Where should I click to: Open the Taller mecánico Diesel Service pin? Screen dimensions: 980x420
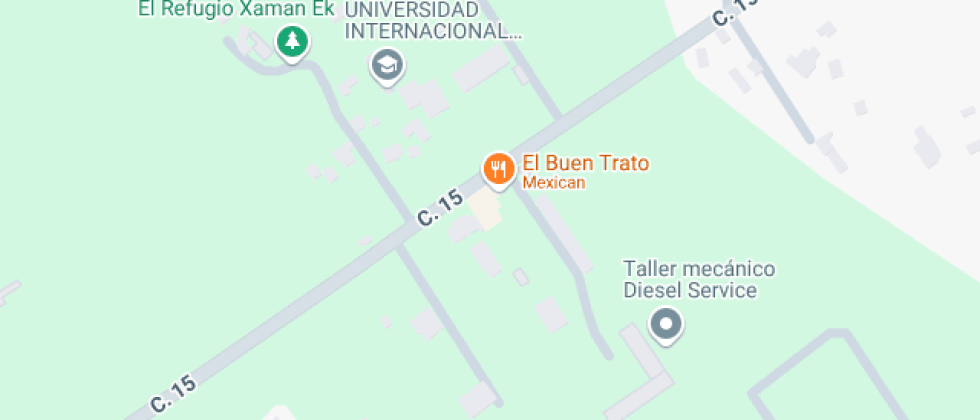click(666, 325)
